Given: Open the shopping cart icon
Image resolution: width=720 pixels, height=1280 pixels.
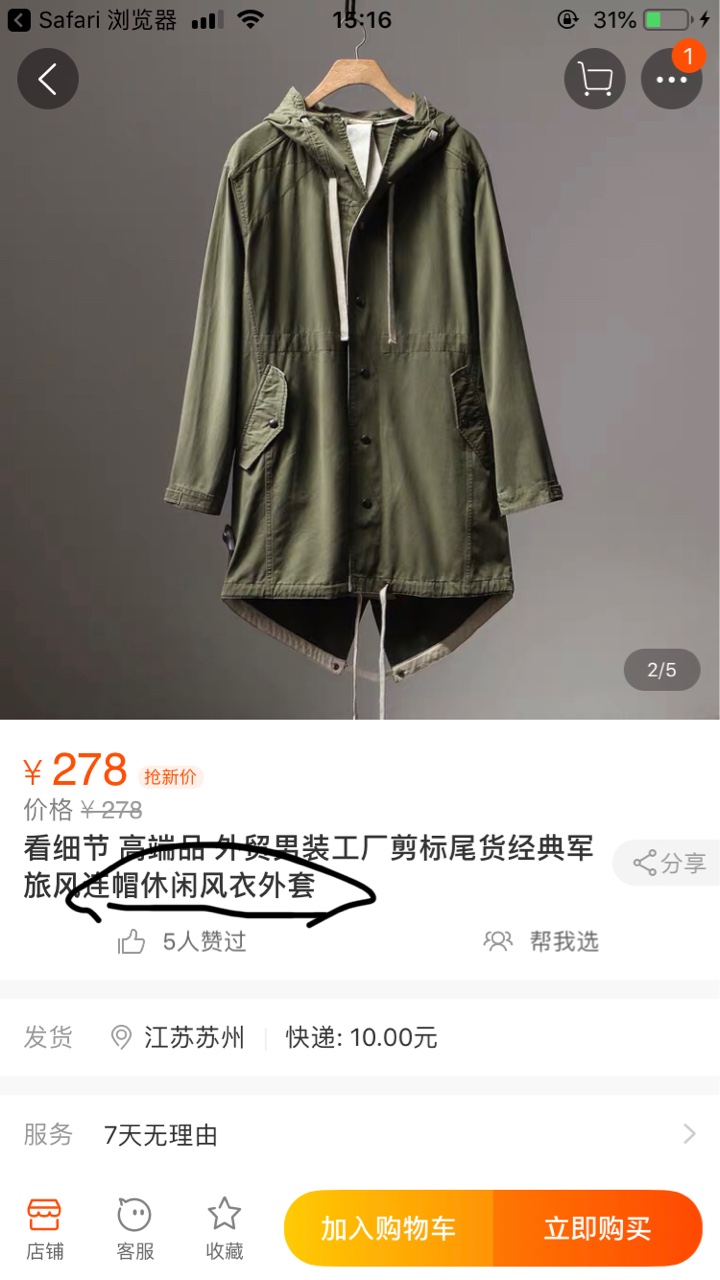Looking at the screenshot, I should point(595,79).
